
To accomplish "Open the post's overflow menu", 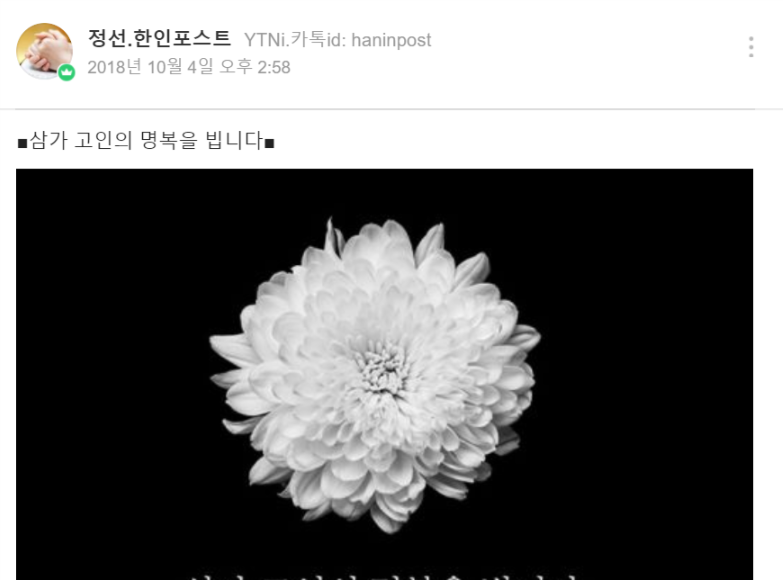I will (751, 47).
